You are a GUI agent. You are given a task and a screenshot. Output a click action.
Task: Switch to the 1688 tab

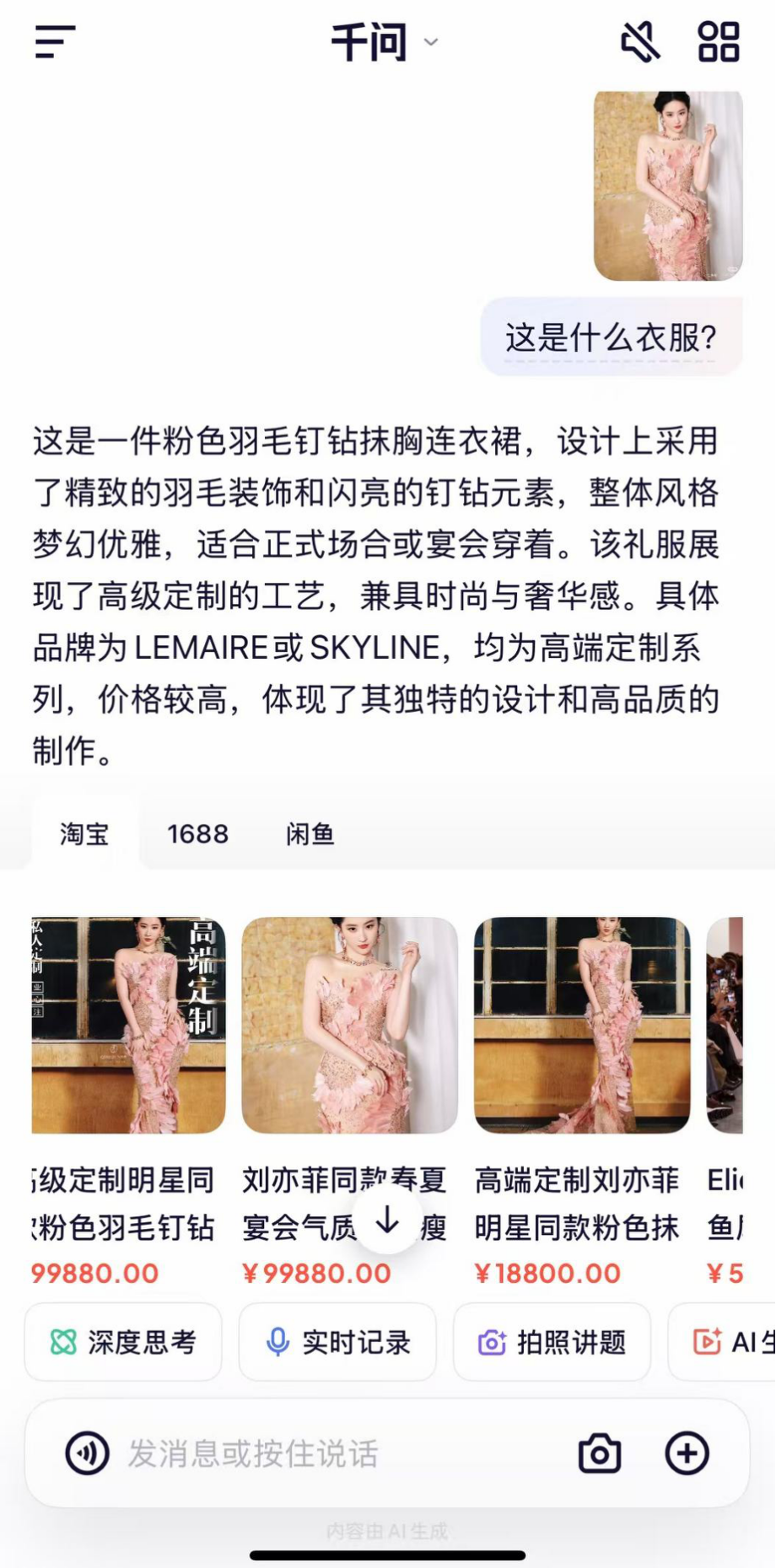click(197, 833)
